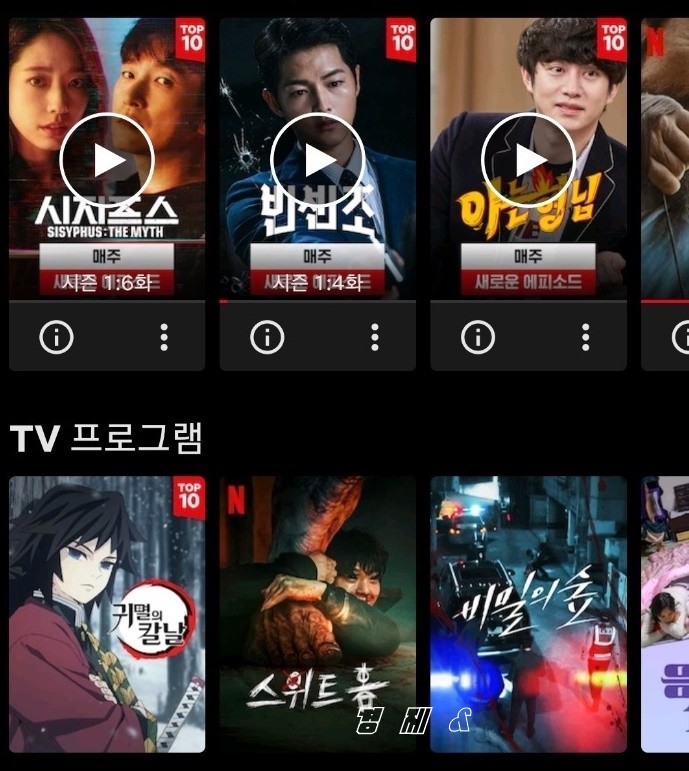Open the 귀멸의 칼날 title card
Viewport: 689px width, 771px height.
coord(107,614)
